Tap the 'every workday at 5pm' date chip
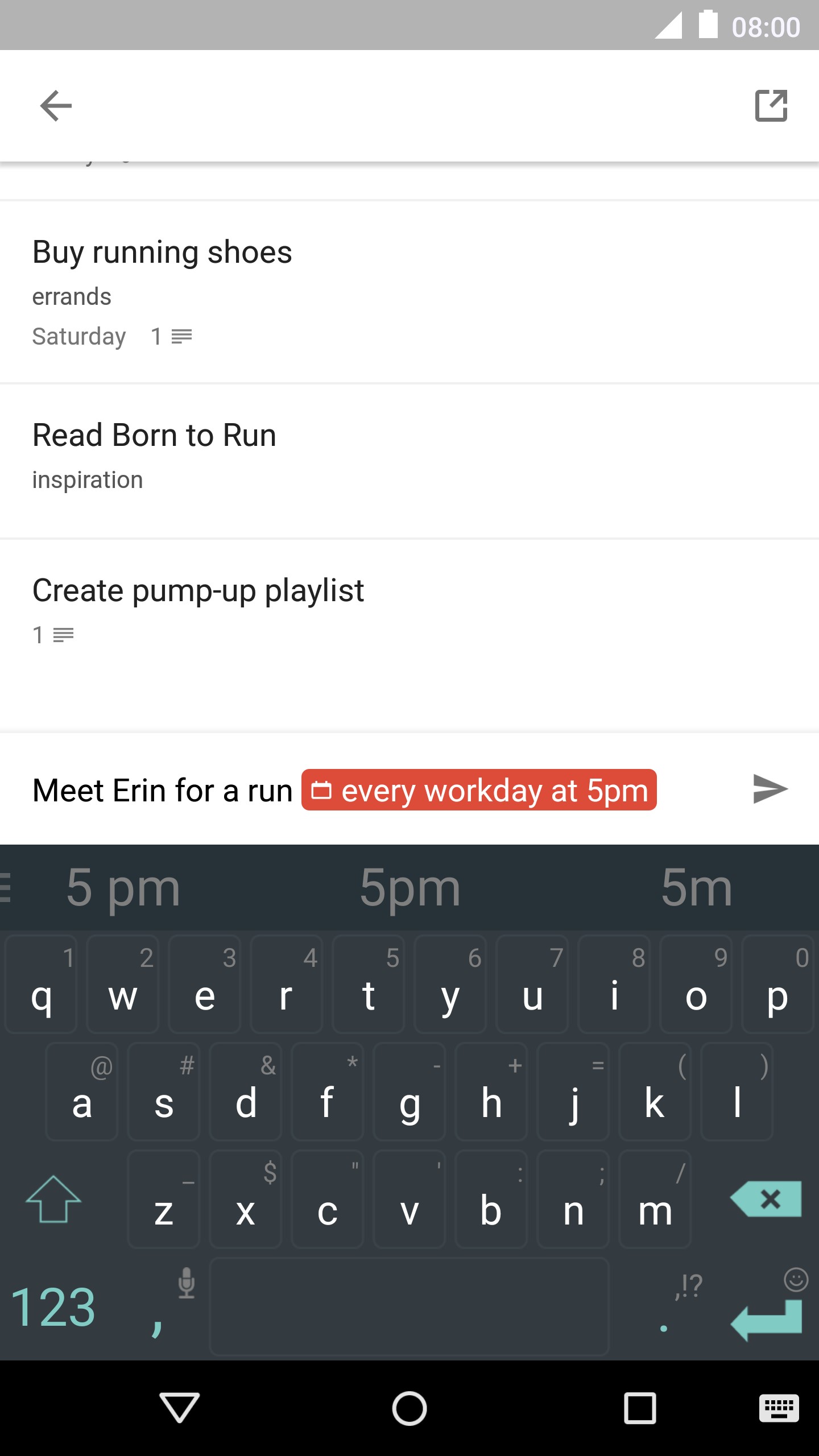 pos(479,790)
